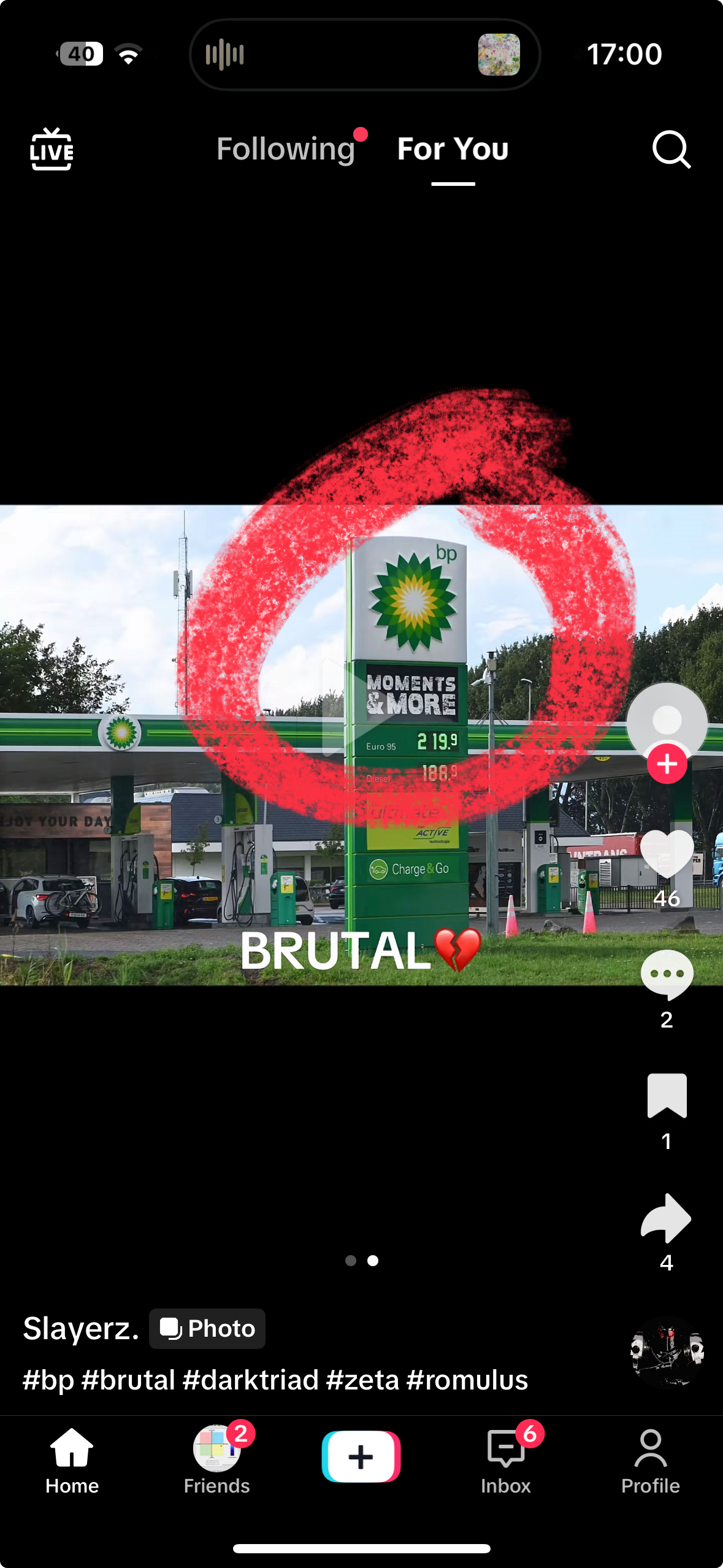This screenshot has height=1568, width=723.
Task: Tap the Photo badge chip
Action: point(207,1329)
